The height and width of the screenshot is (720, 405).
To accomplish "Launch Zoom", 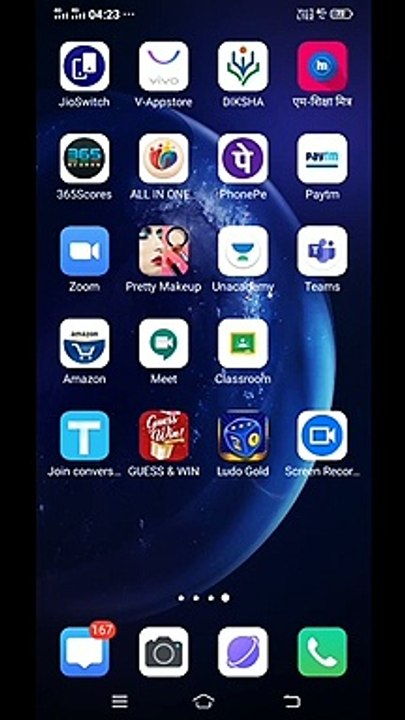I will click(x=84, y=251).
